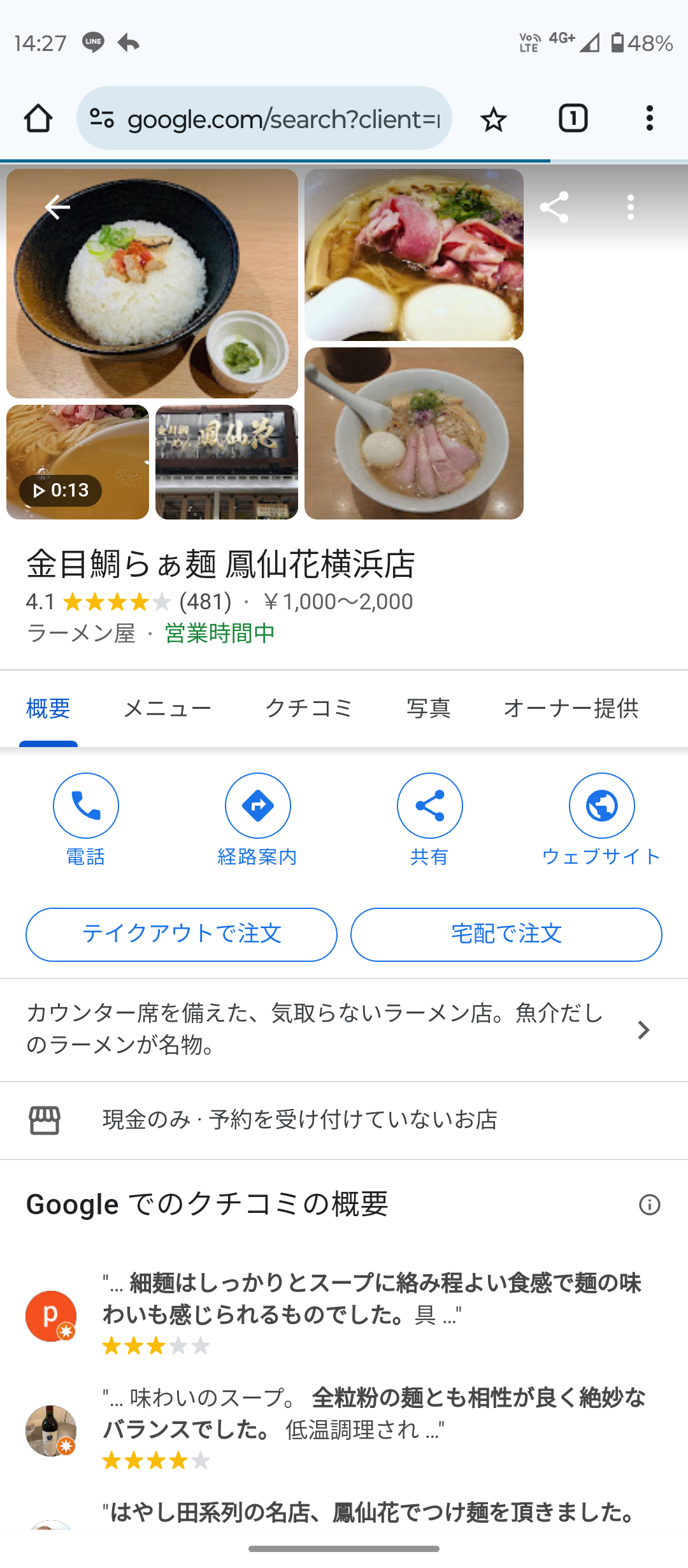Tap the share icon beside the photo gallery
688x1568 pixels.
pyautogui.click(x=554, y=207)
